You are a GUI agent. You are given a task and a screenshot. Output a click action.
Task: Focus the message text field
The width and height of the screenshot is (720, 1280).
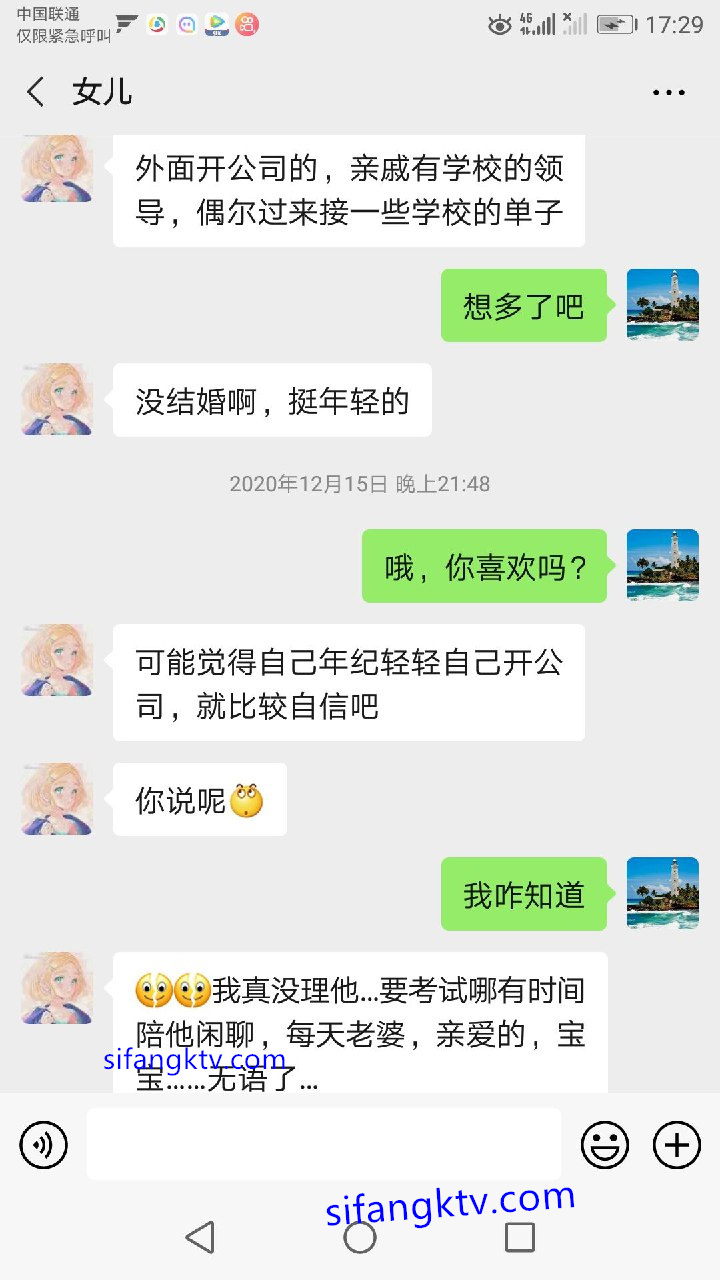pyautogui.click(x=323, y=1144)
